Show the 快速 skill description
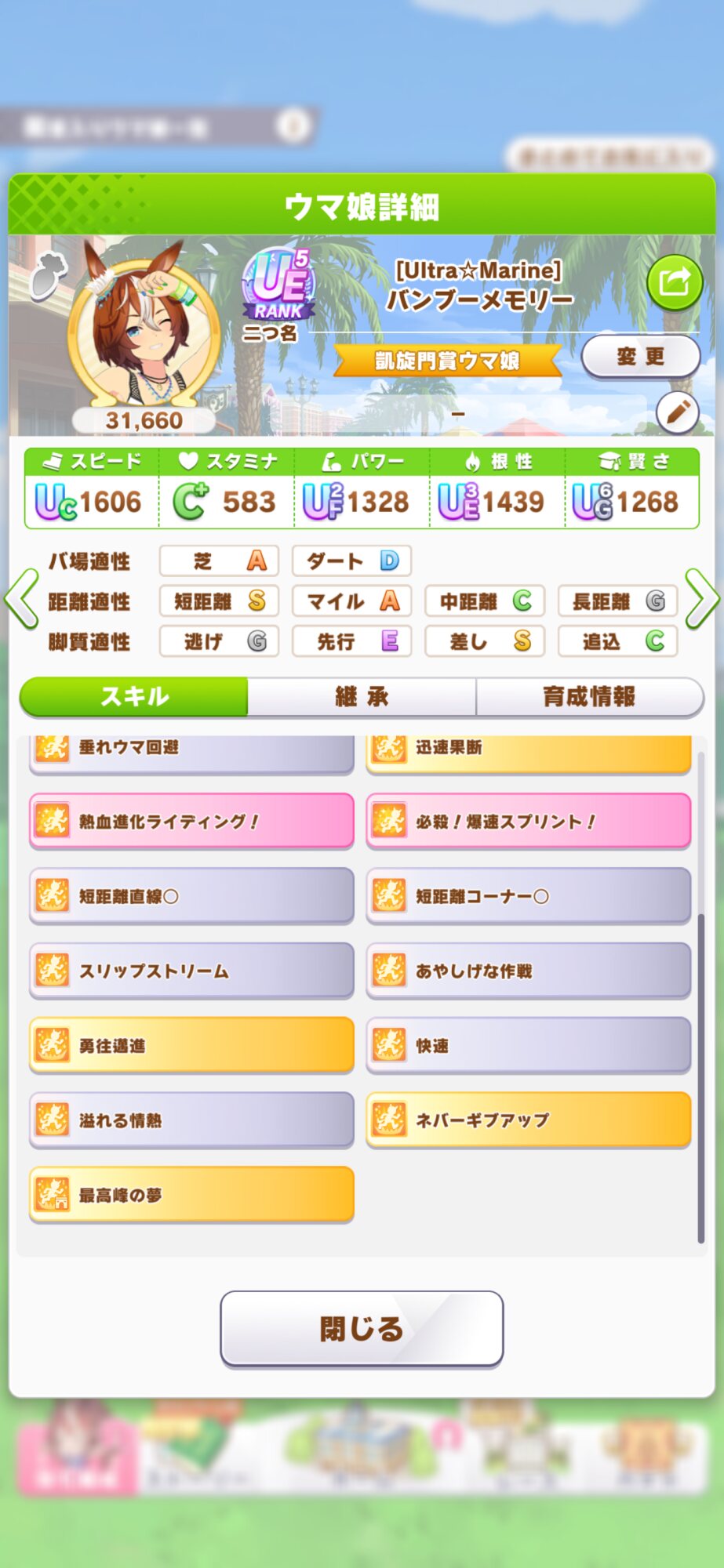 point(528,1045)
